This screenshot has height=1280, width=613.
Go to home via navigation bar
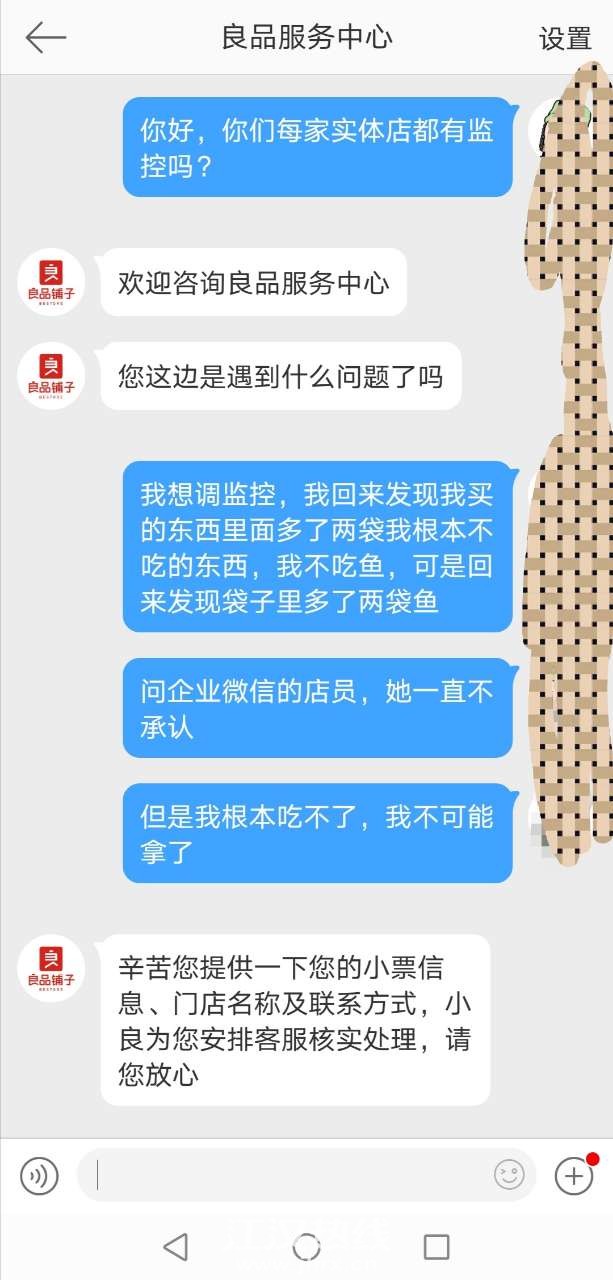coord(306,1246)
